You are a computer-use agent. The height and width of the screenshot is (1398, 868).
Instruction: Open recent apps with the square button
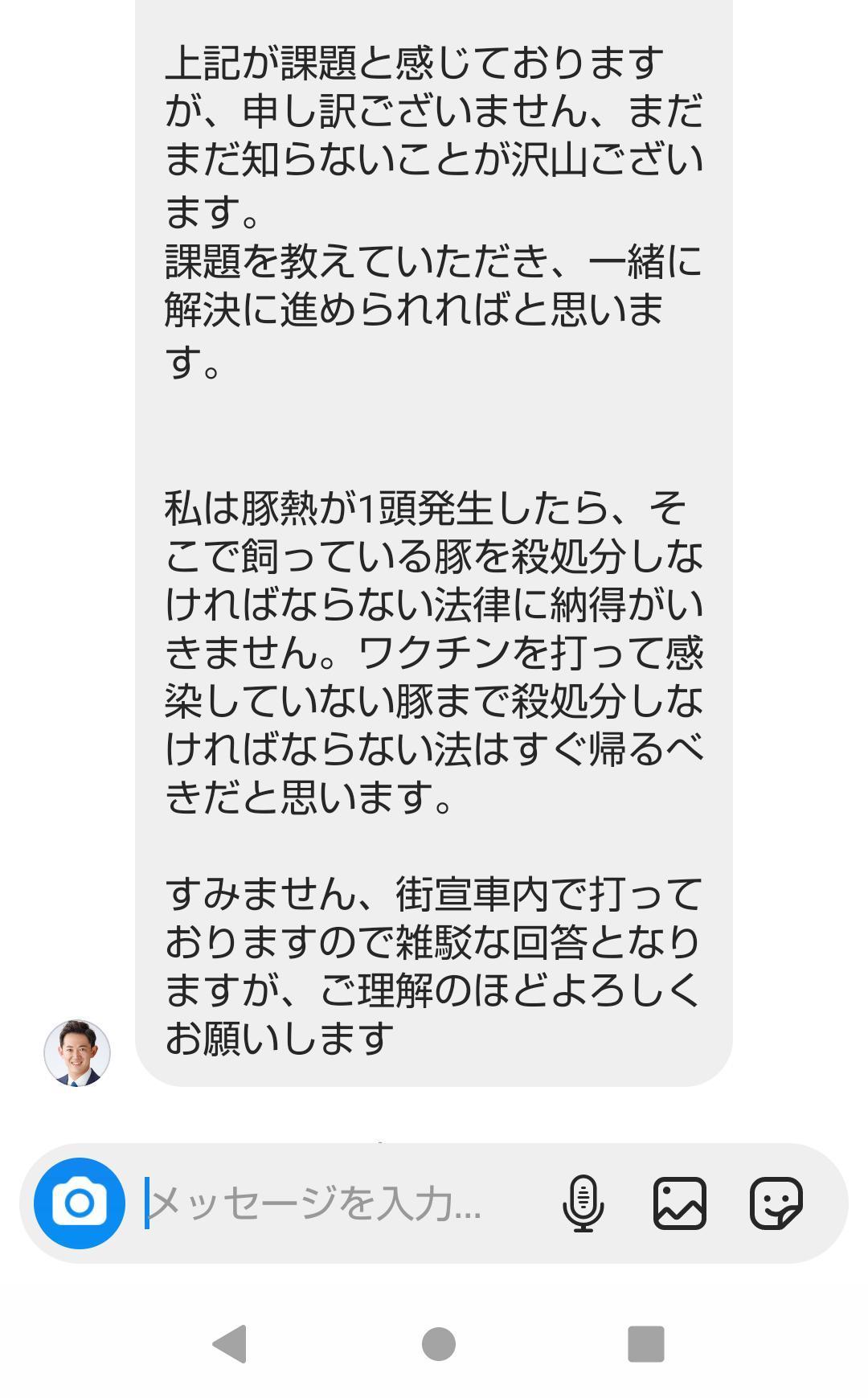click(x=646, y=1343)
